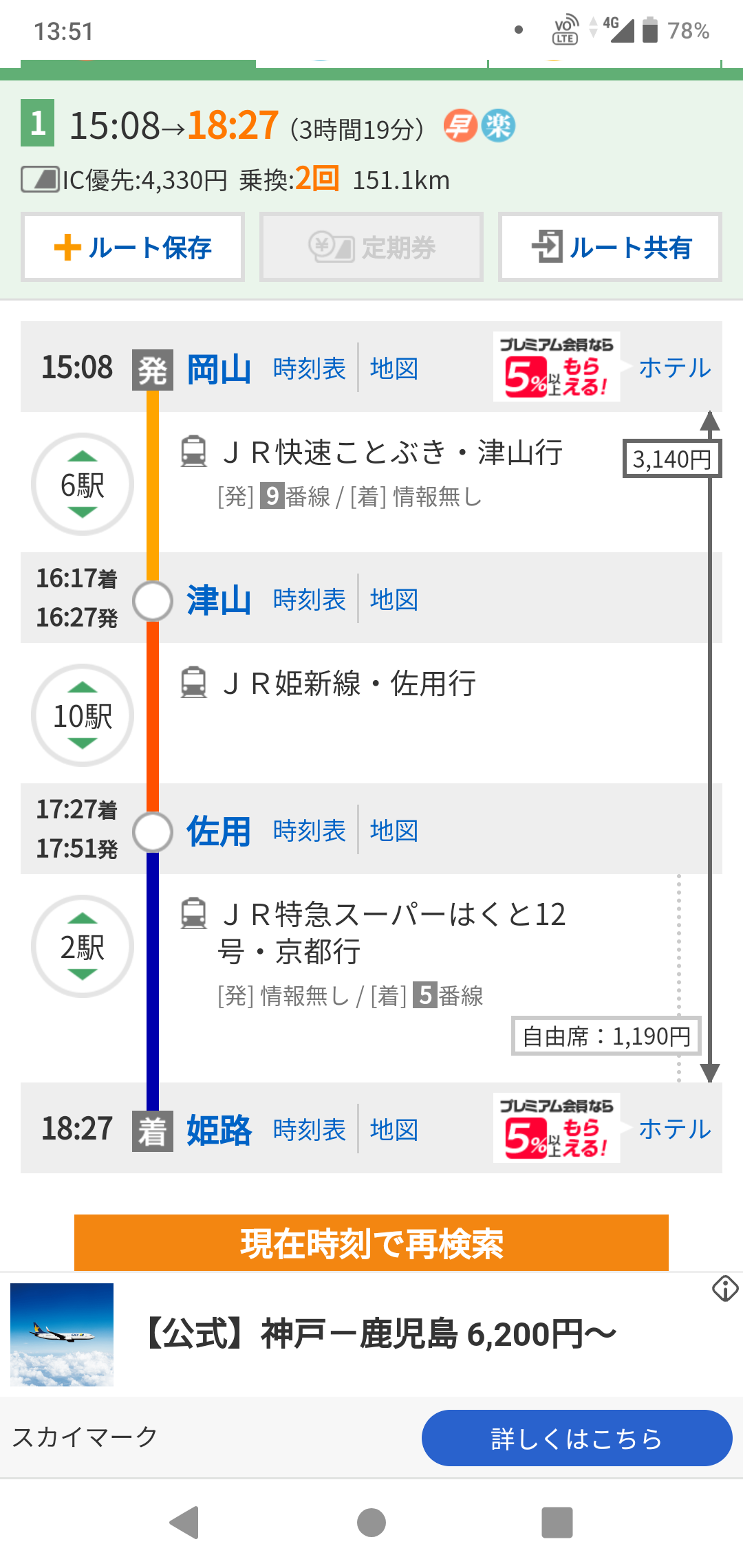Screen dimensions: 743x1568
Task: Open 地図 for 津山 station
Action: [394, 600]
